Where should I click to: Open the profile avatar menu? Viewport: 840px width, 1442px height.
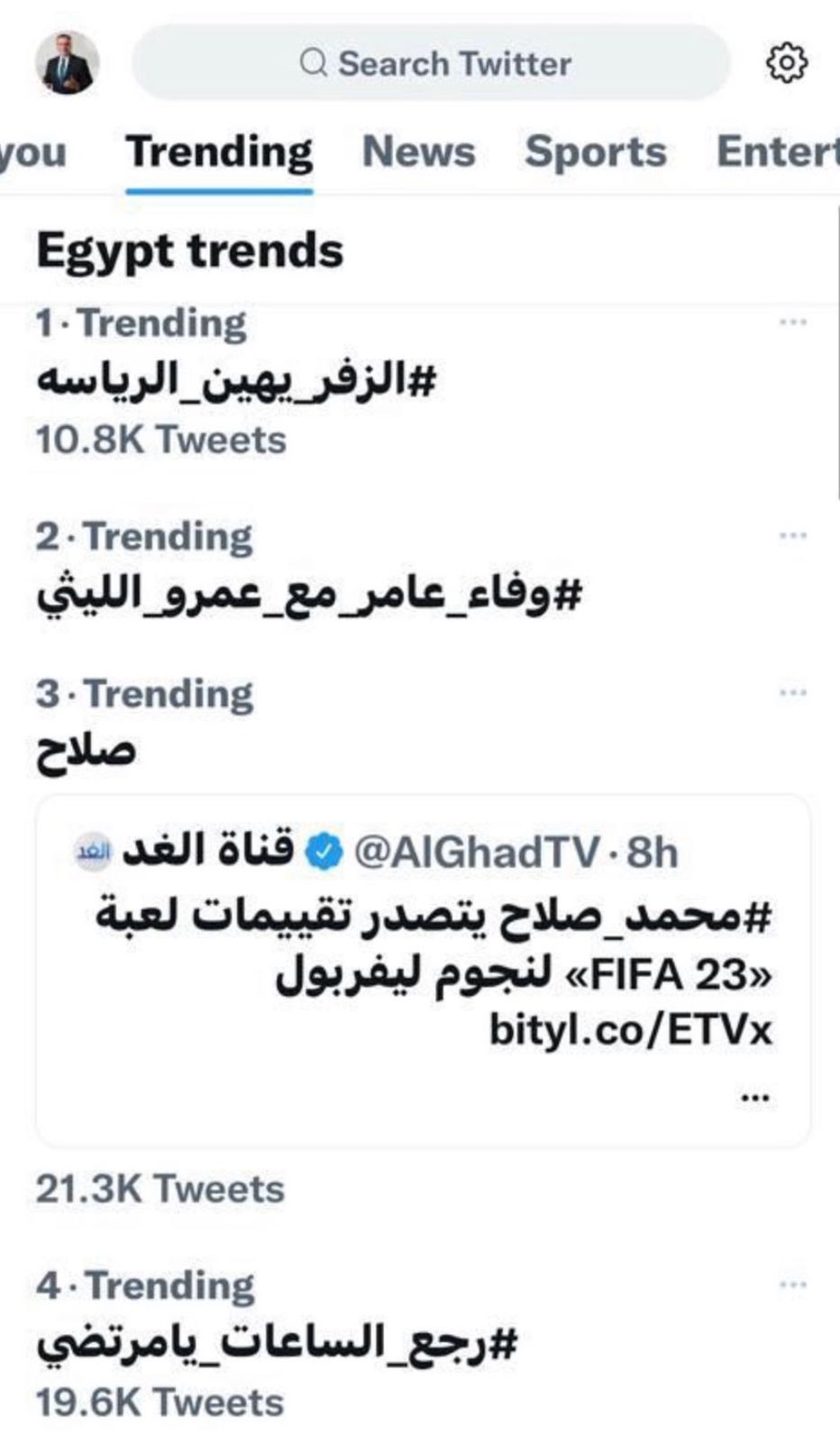67,63
